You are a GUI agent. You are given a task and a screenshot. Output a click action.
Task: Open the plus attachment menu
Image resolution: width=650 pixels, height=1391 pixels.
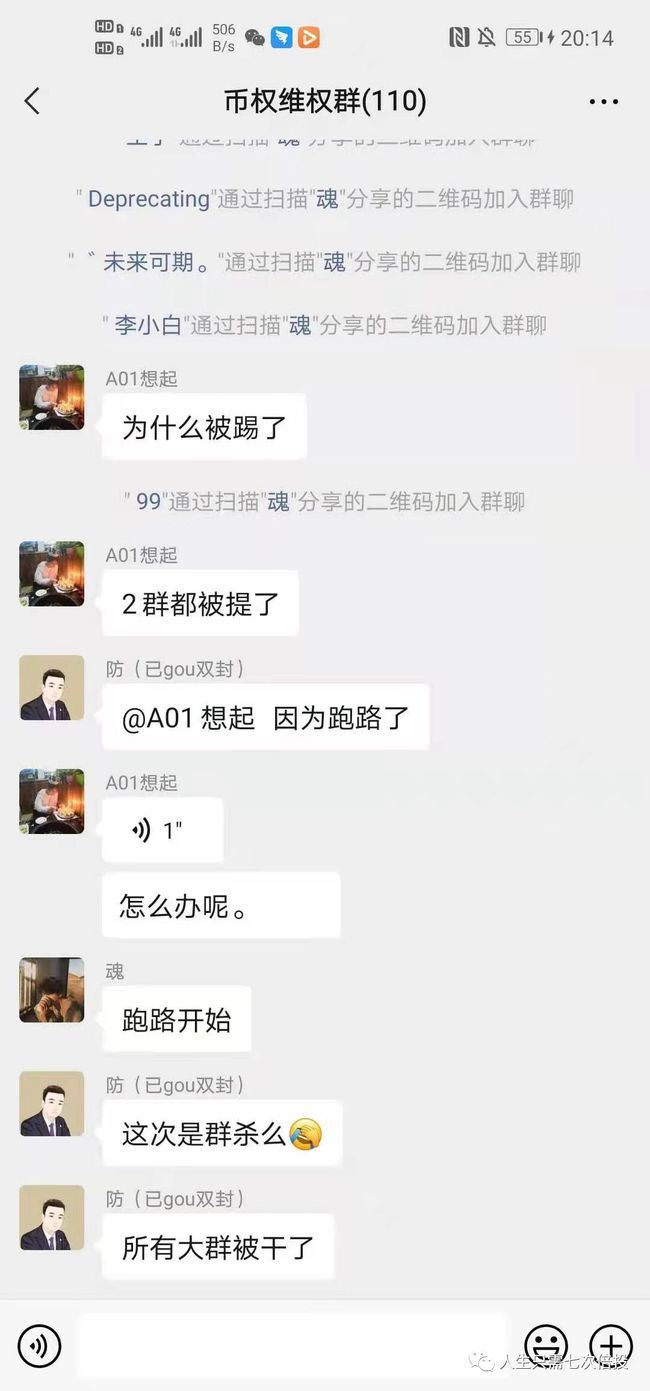click(x=610, y=1346)
